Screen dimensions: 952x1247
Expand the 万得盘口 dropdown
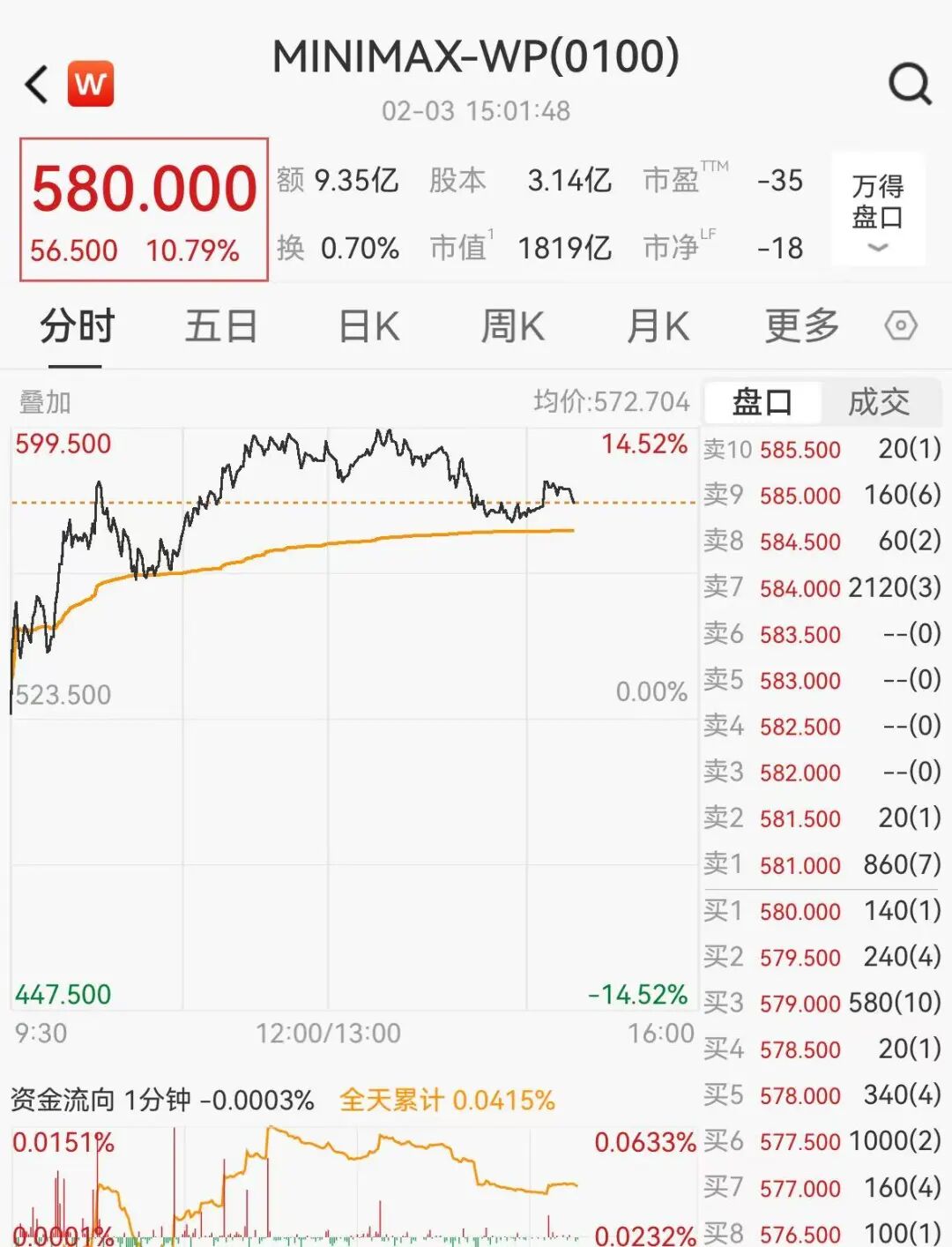point(877,210)
